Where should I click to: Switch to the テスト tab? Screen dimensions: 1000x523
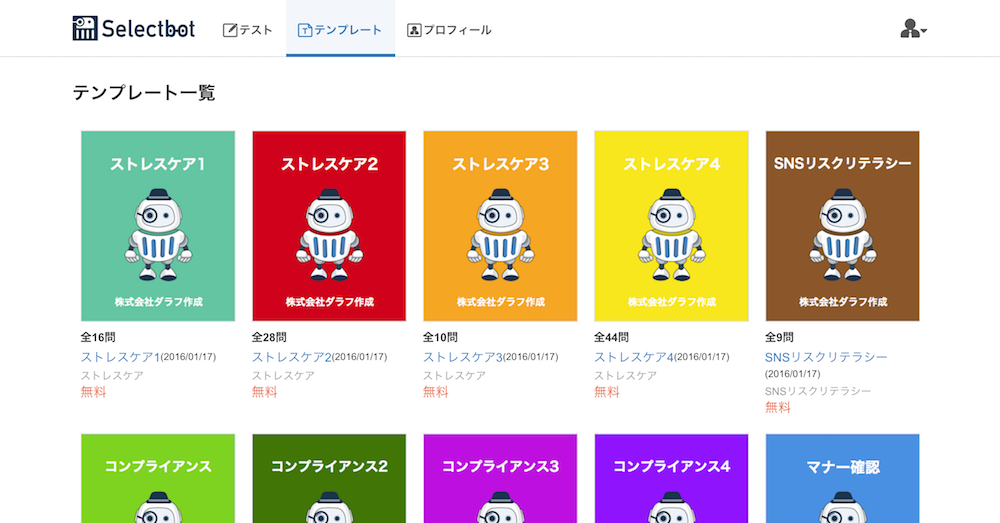[248, 30]
